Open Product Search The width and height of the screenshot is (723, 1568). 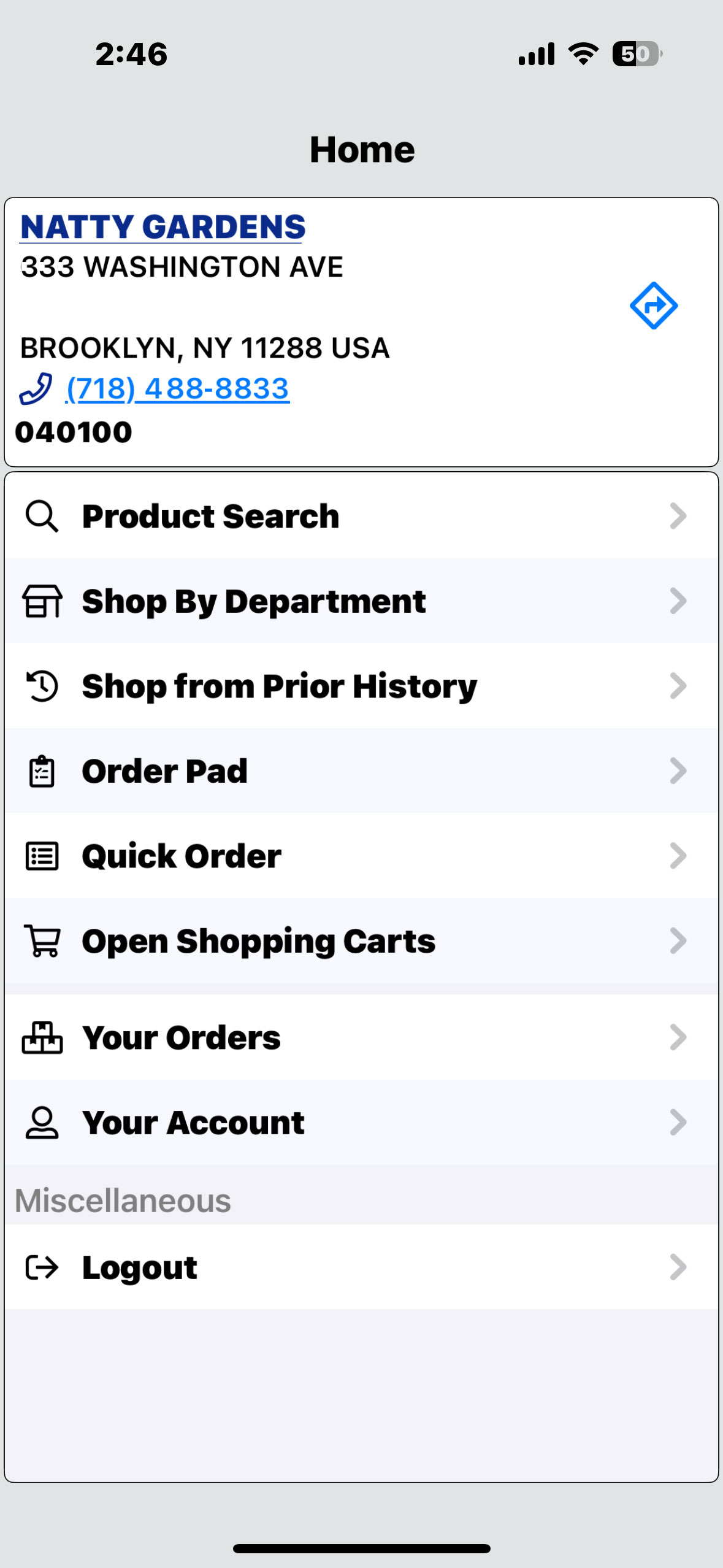point(361,516)
